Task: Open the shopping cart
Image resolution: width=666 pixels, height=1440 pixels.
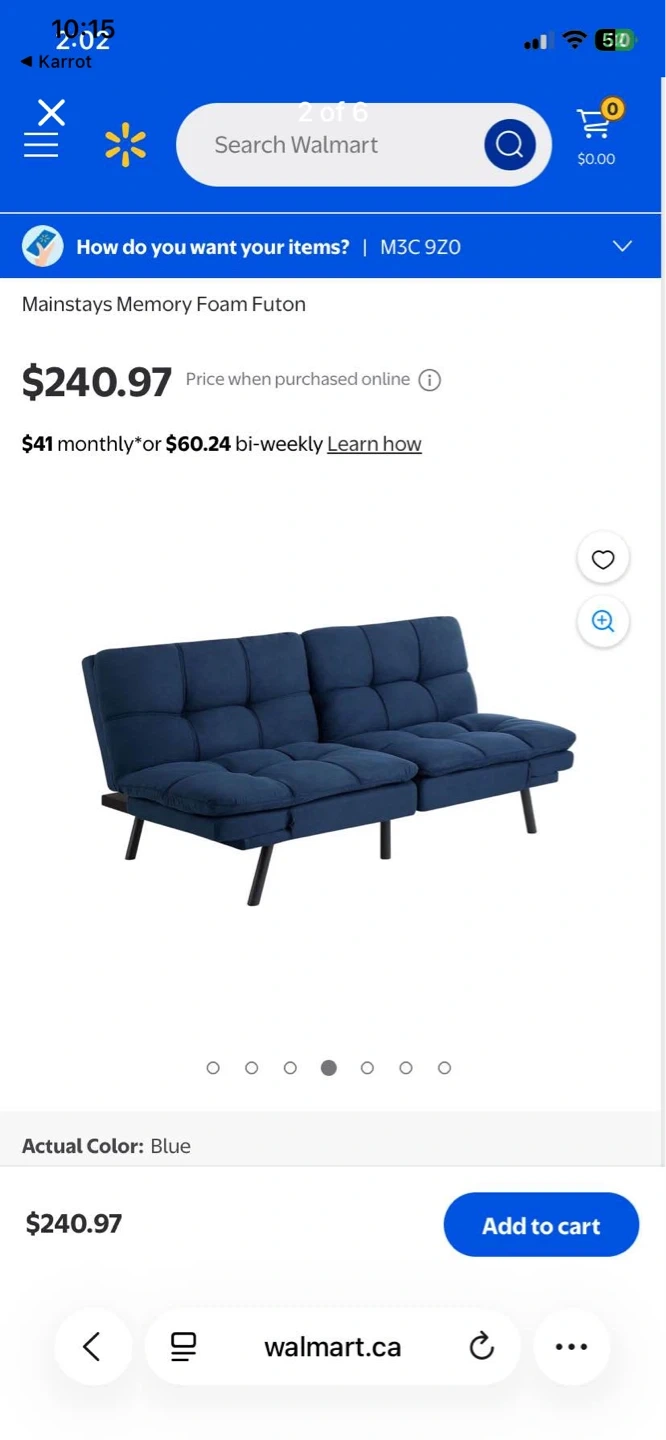Action: pos(596,133)
